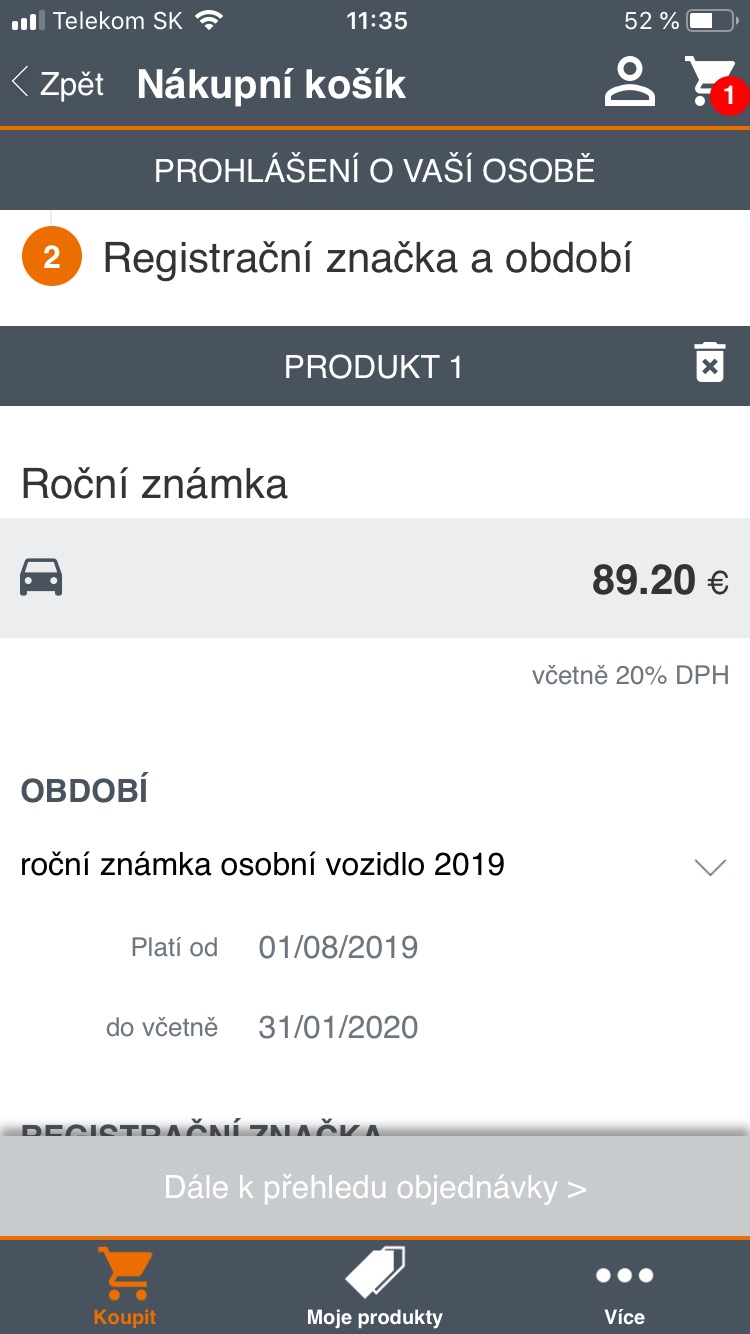Switch to the Koupit tab
Image resolution: width=750 pixels, height=1334 pixels.
pos(125,1287)
